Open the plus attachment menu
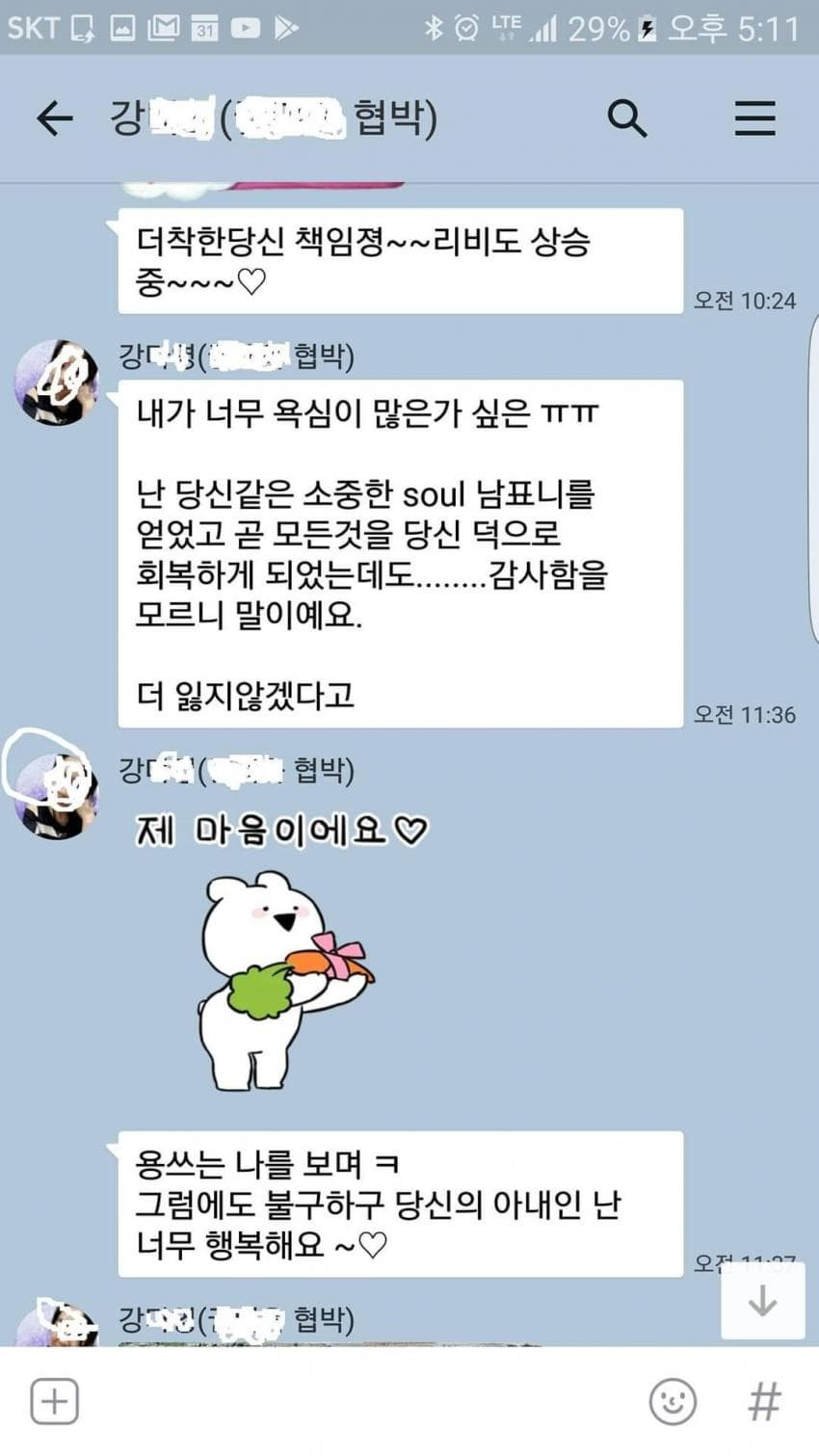 [x=54, y=1401]
